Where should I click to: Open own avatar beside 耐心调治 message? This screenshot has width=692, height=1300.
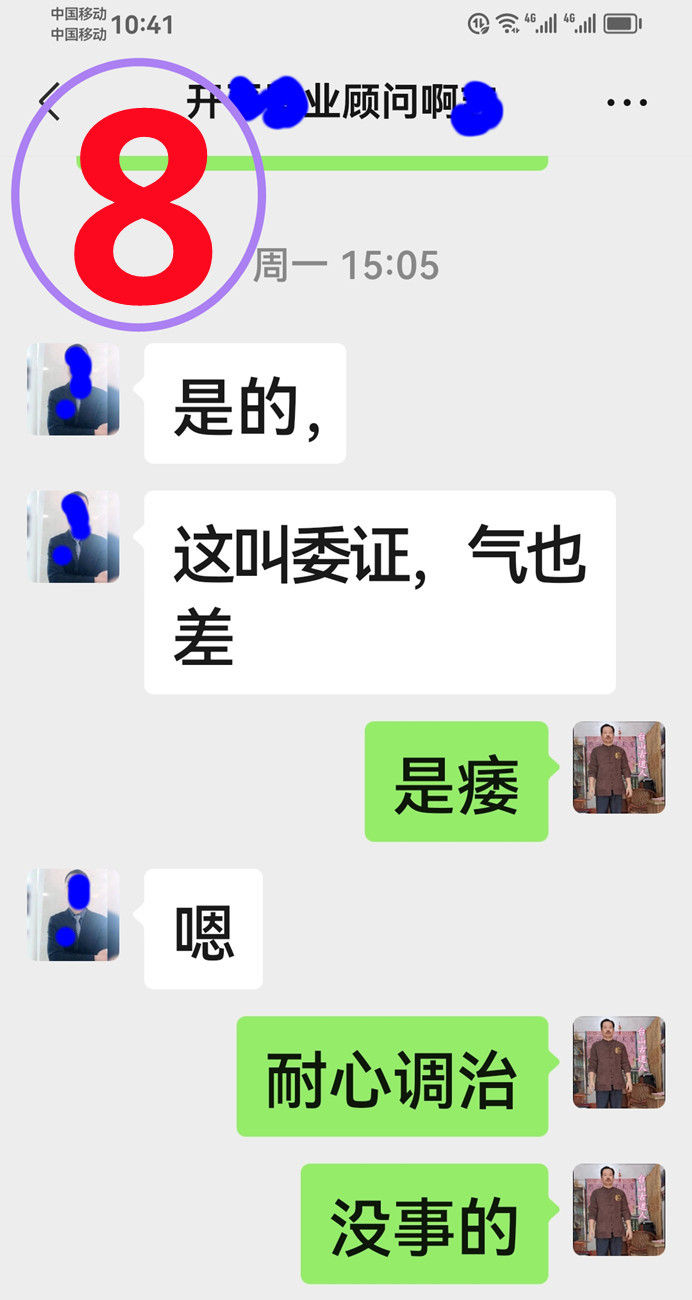tap(618, 1062)
